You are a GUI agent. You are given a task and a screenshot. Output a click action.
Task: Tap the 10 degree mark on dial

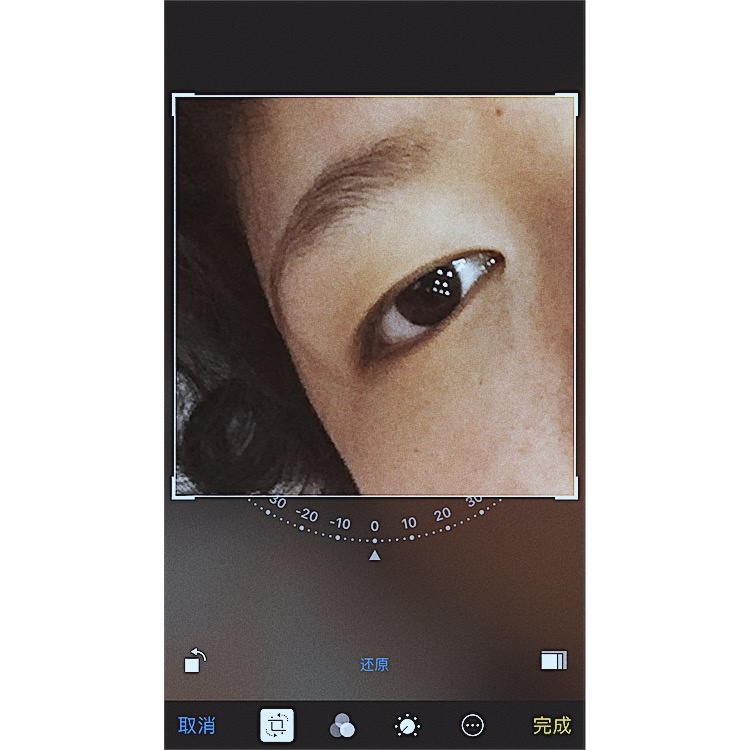coord(409,522)
